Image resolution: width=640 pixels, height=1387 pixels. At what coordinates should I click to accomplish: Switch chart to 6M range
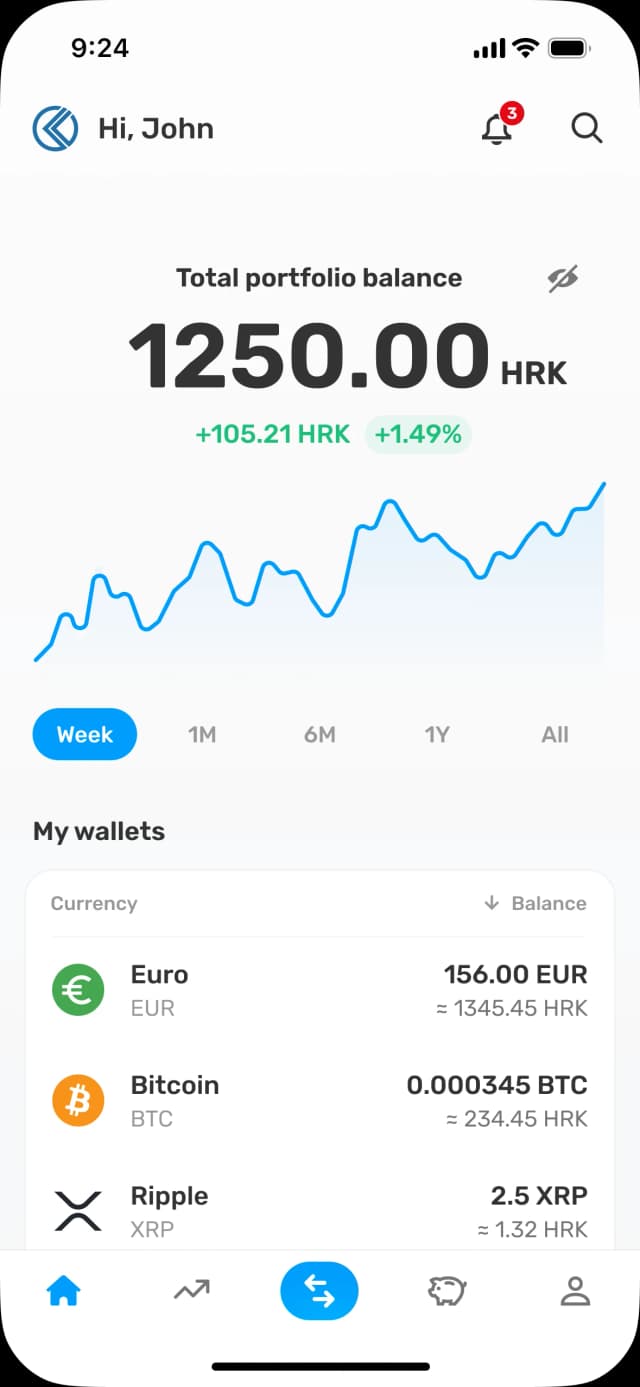(320, 735)
